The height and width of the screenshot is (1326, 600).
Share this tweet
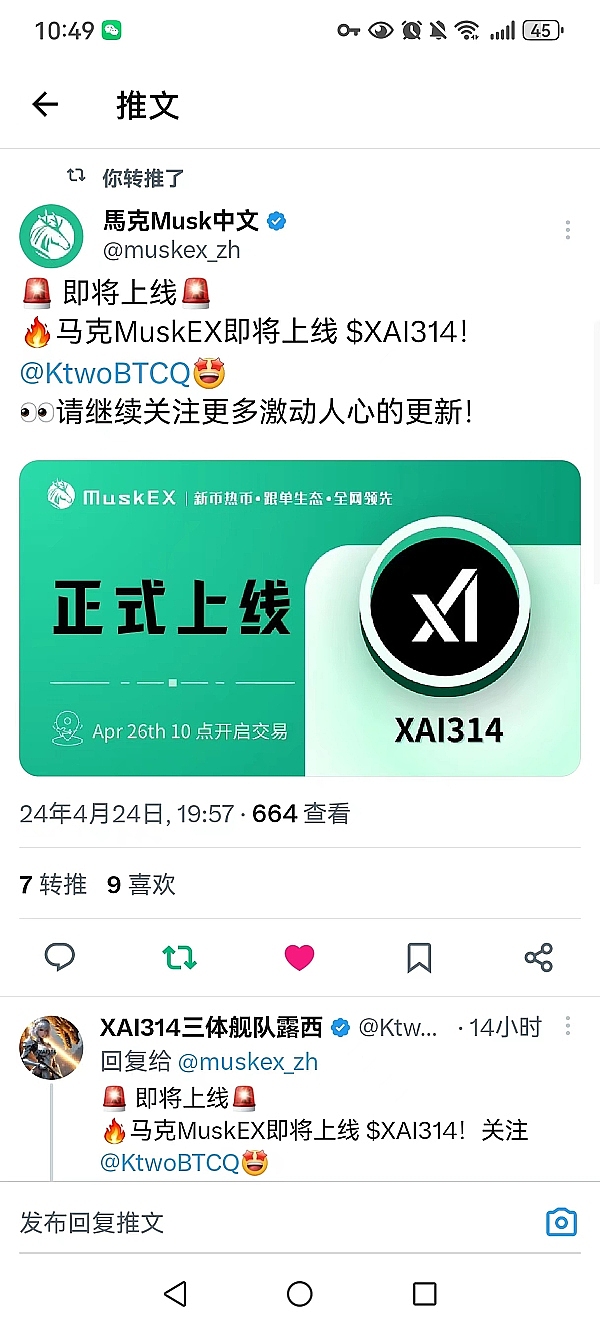coord(538,958)
